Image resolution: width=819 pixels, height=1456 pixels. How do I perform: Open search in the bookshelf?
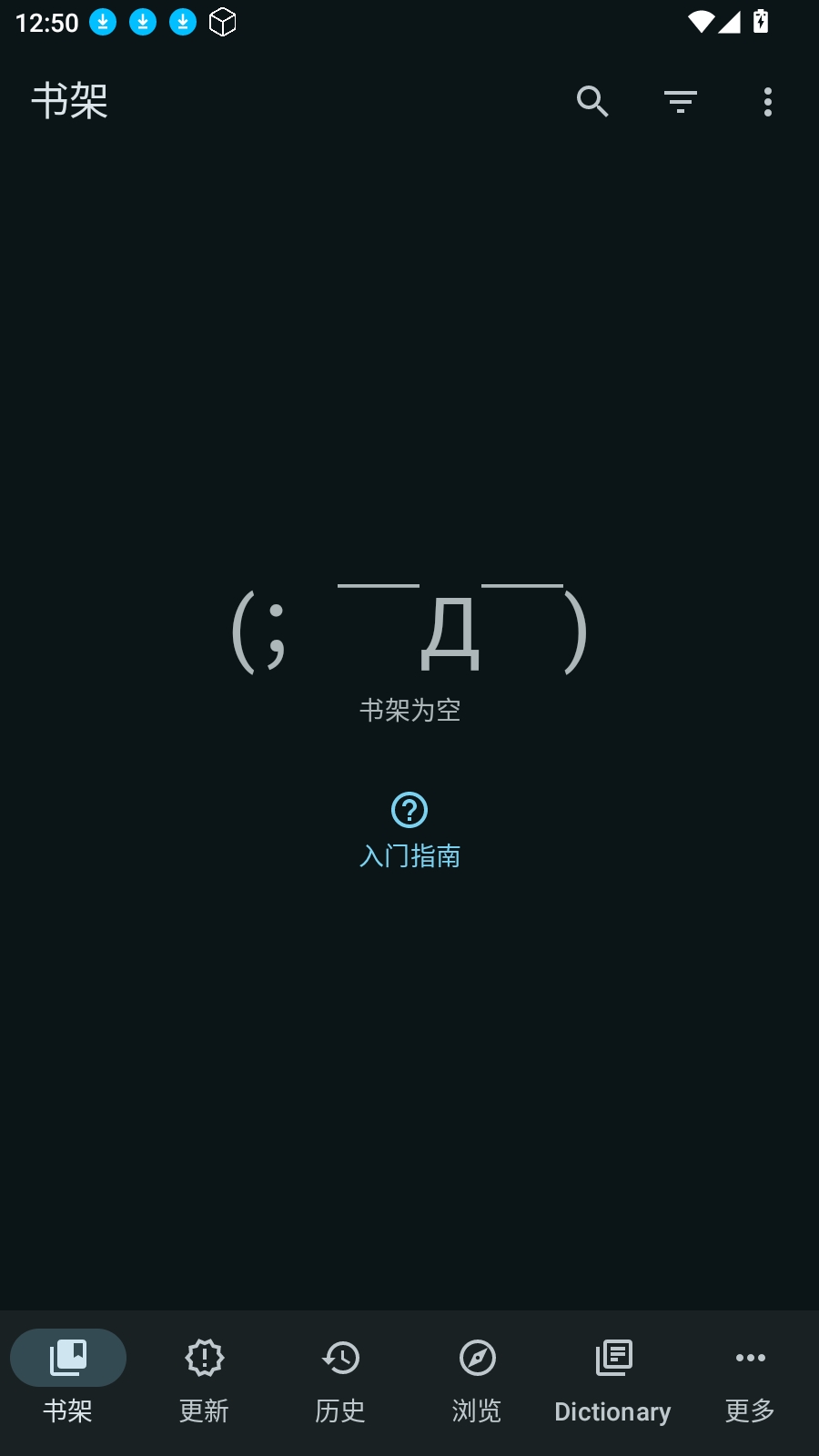[x=592, y=101]
